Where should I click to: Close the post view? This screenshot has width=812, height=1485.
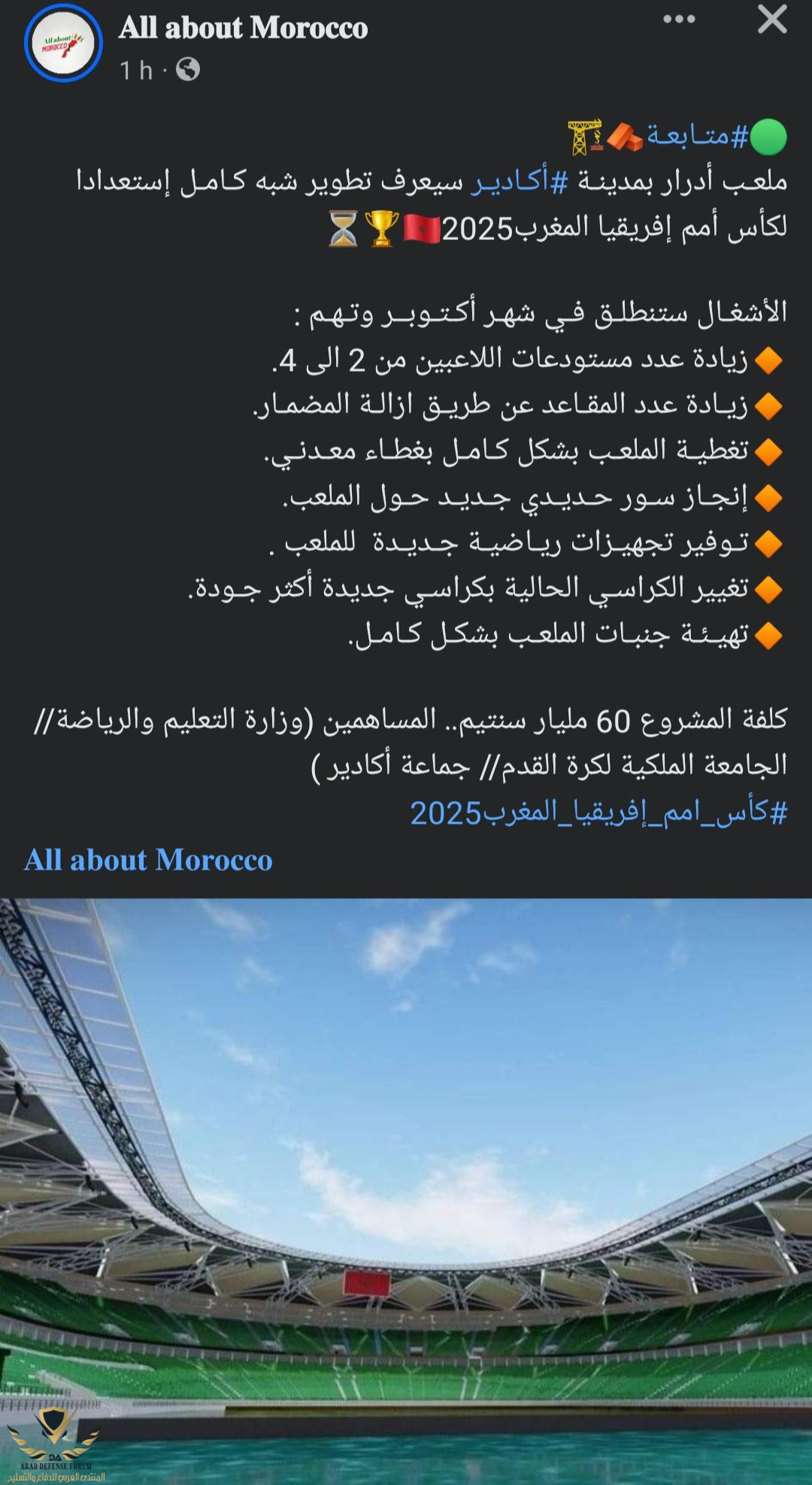[x=772, y=20]
